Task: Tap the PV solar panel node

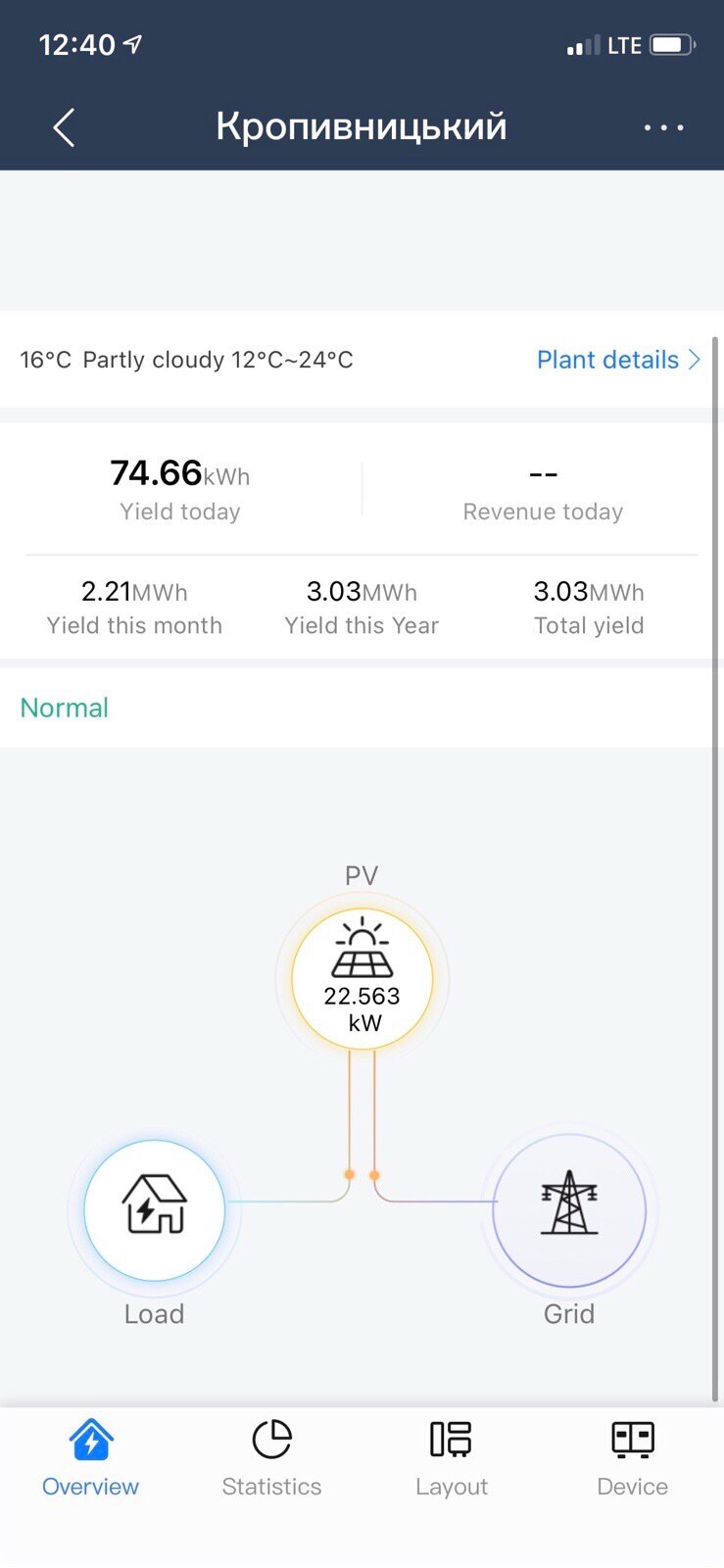Action: click(x=362, y=979)
